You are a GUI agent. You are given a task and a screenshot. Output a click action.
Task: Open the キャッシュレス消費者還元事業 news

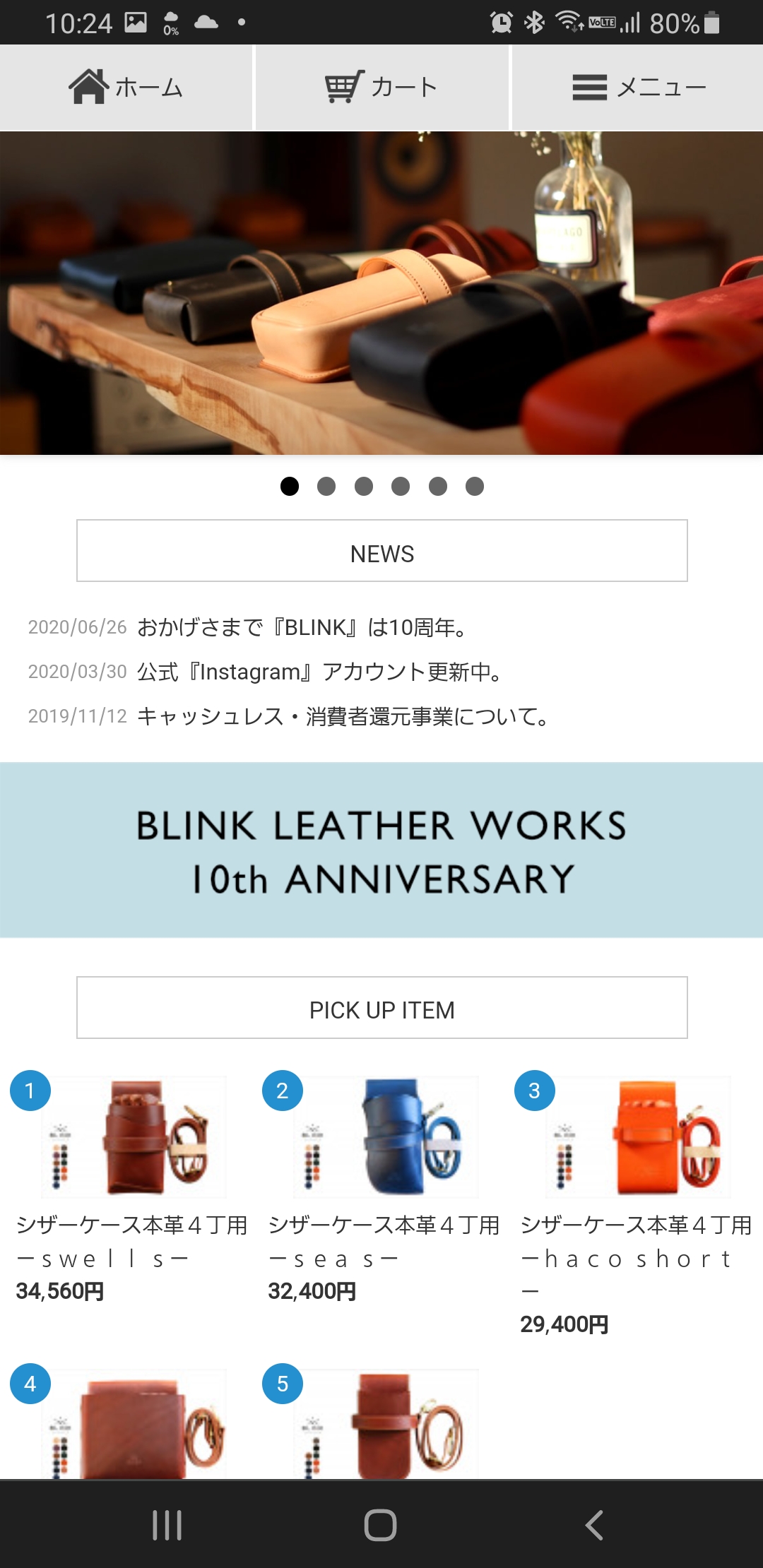(x=343, y=717)
